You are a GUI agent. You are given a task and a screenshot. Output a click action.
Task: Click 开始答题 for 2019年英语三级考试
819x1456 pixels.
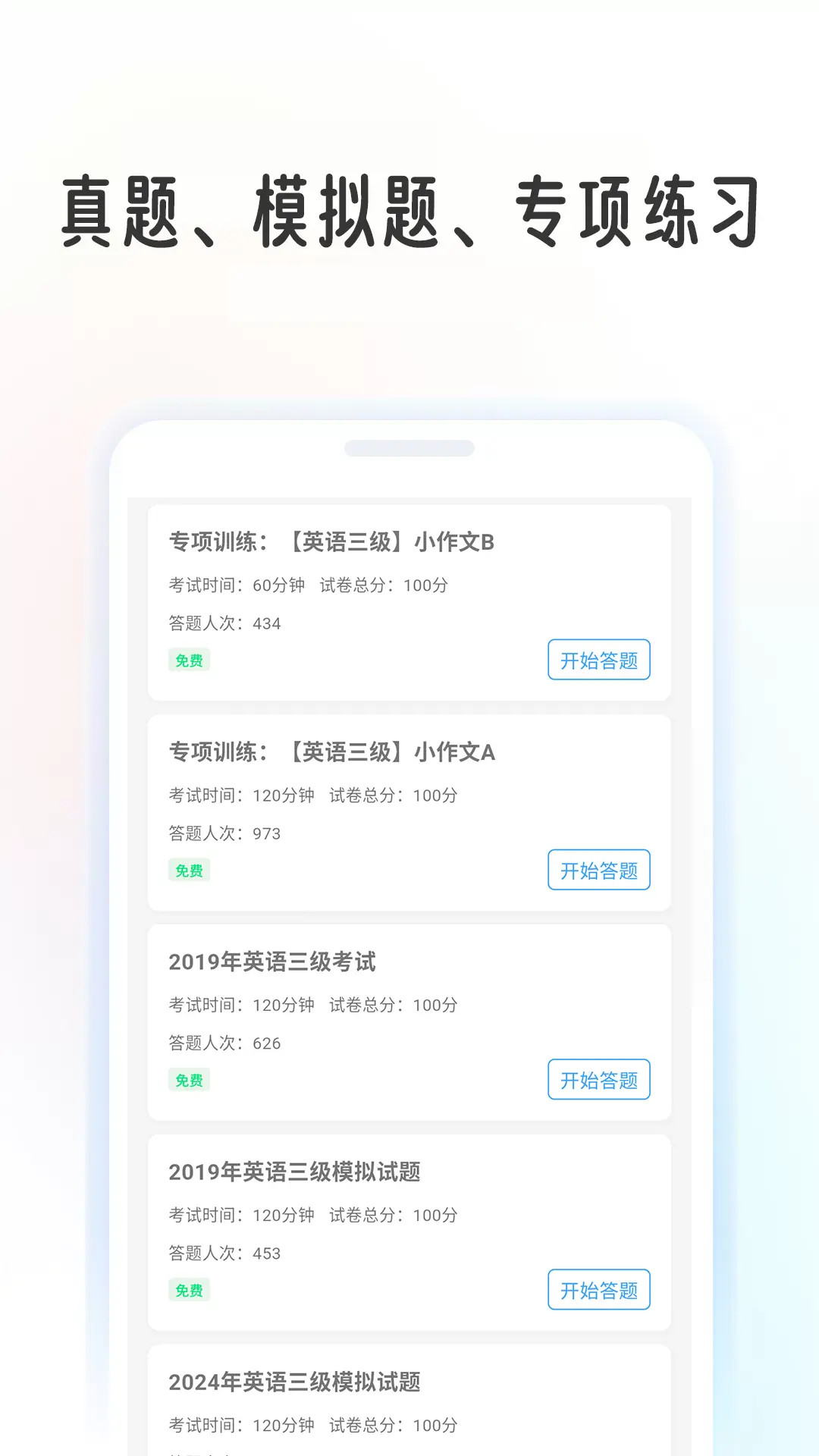(598, 1080)
